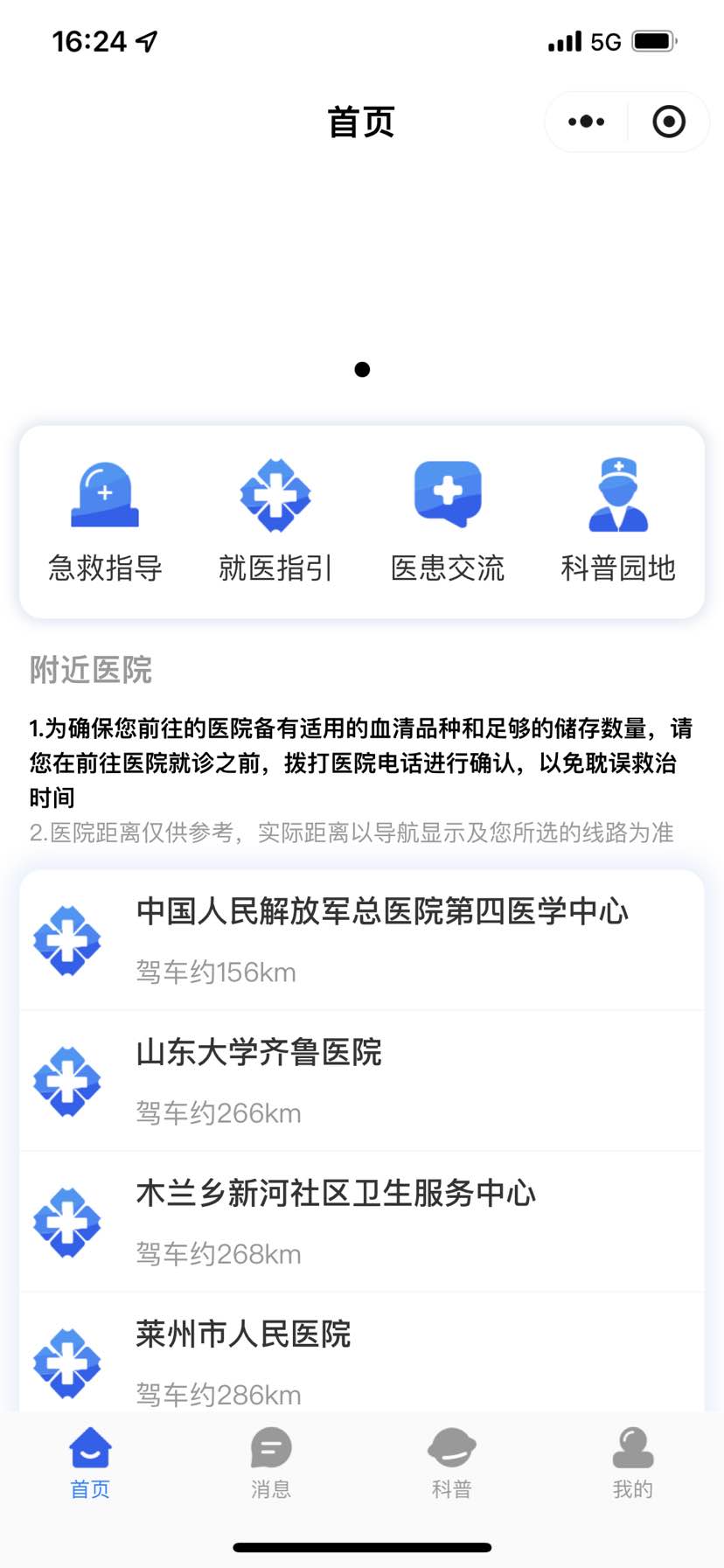This screenshot has width=724, height=1568.
Task: Open 医患交流 doctor-patient chat
Action: [x=448, y=520]
